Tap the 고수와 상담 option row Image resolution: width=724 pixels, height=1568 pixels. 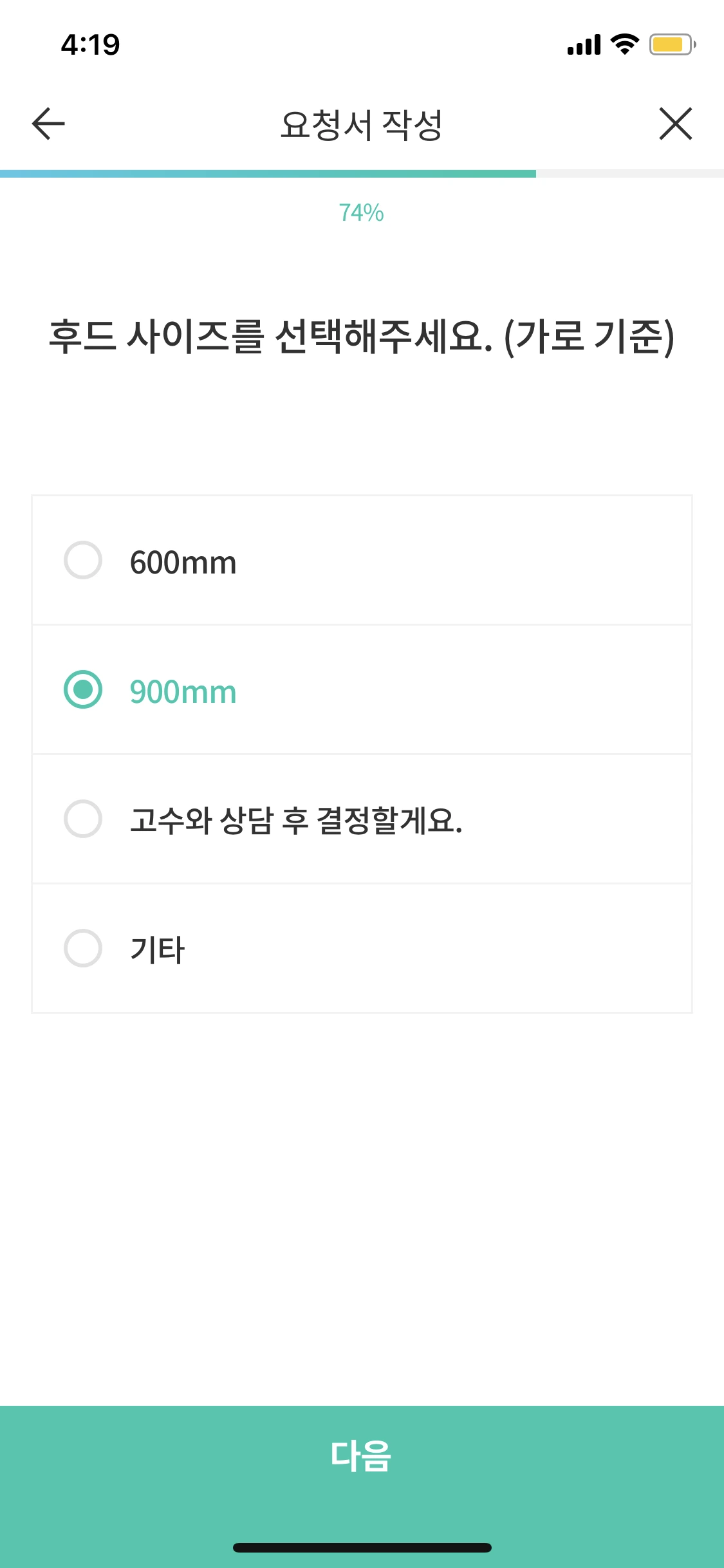pos(362,819)
